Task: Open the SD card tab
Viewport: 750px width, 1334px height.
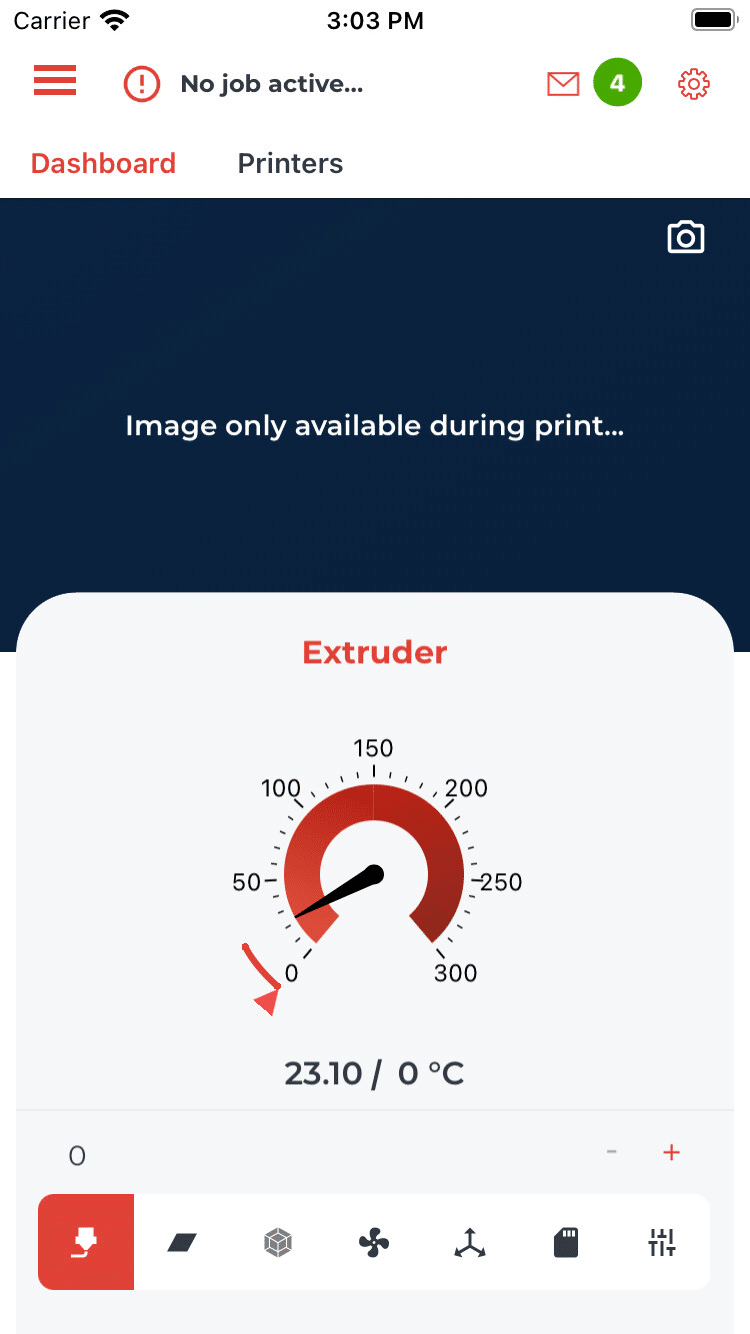Action: (566, 1242)
